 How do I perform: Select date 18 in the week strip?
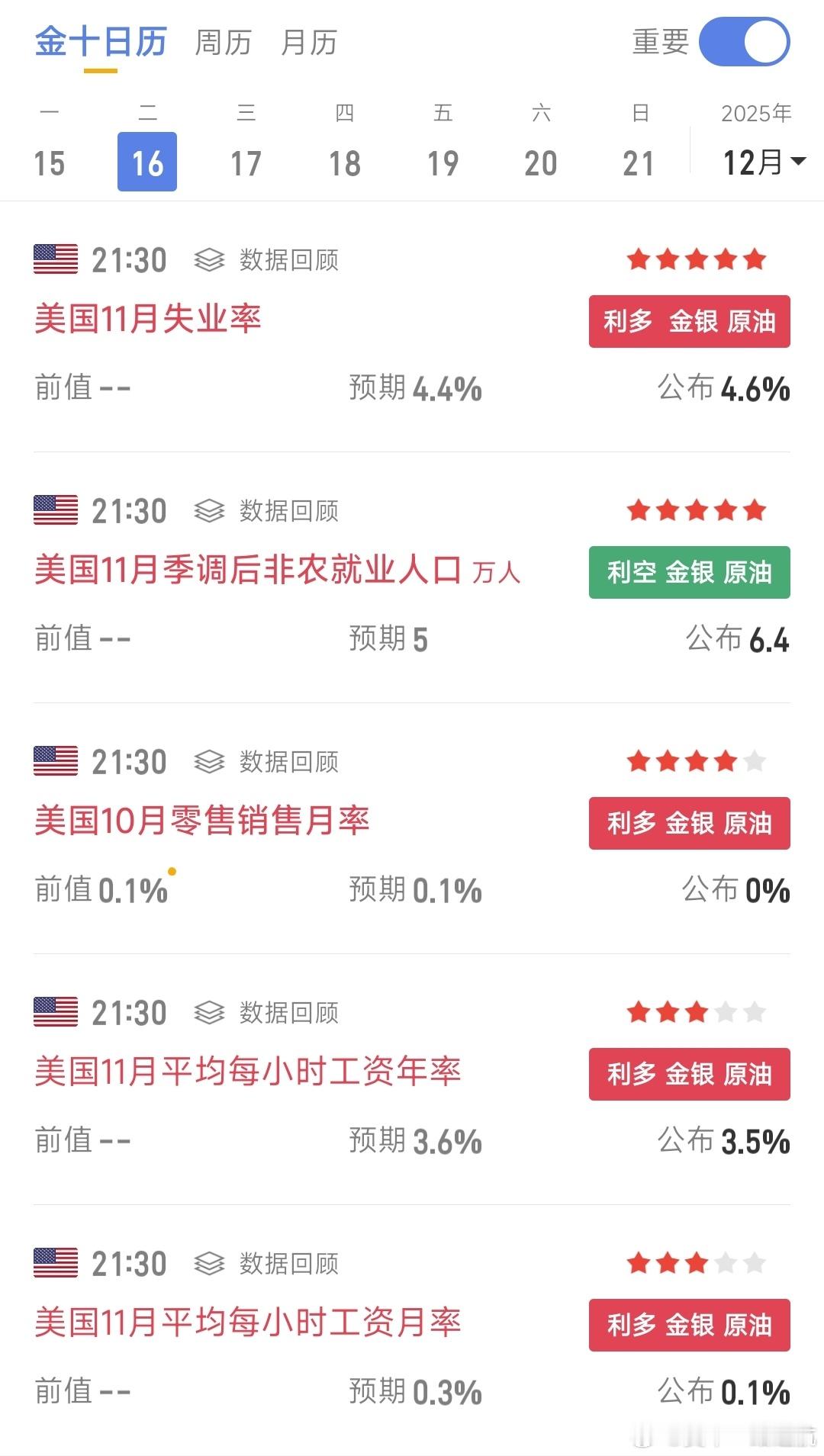tap(344, 162)
